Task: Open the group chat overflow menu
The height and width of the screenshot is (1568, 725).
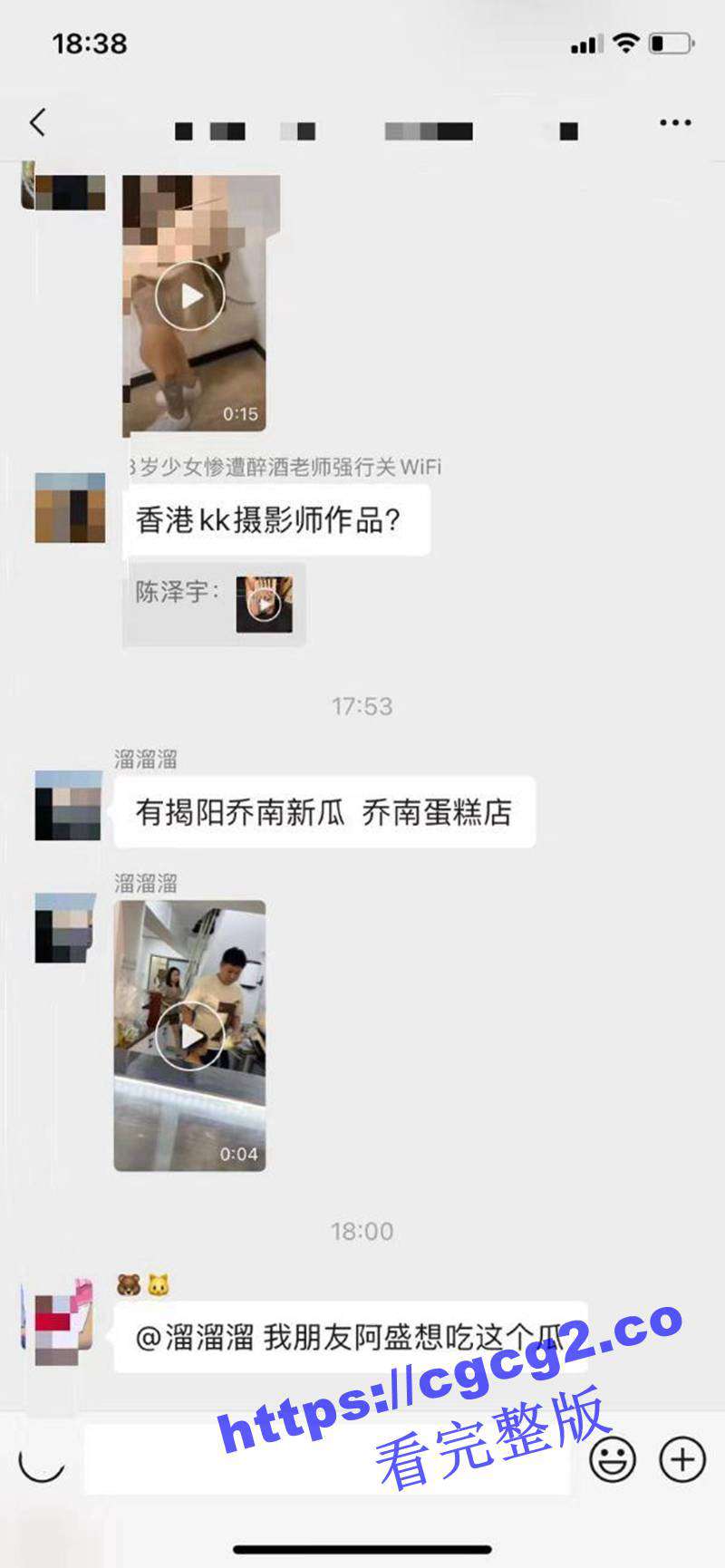Action: tap(675, 122)
